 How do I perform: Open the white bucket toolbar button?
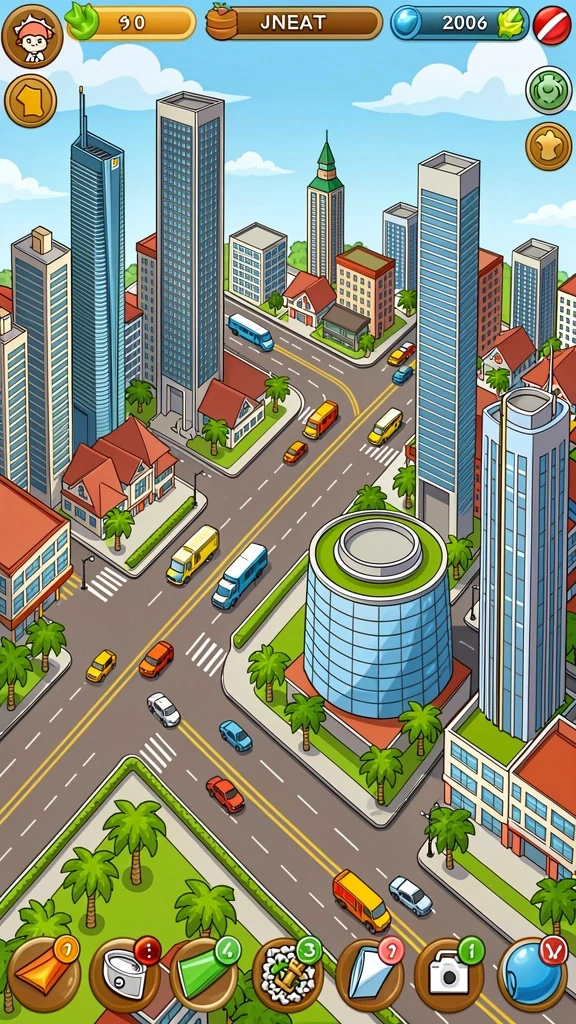pos(125,975)
